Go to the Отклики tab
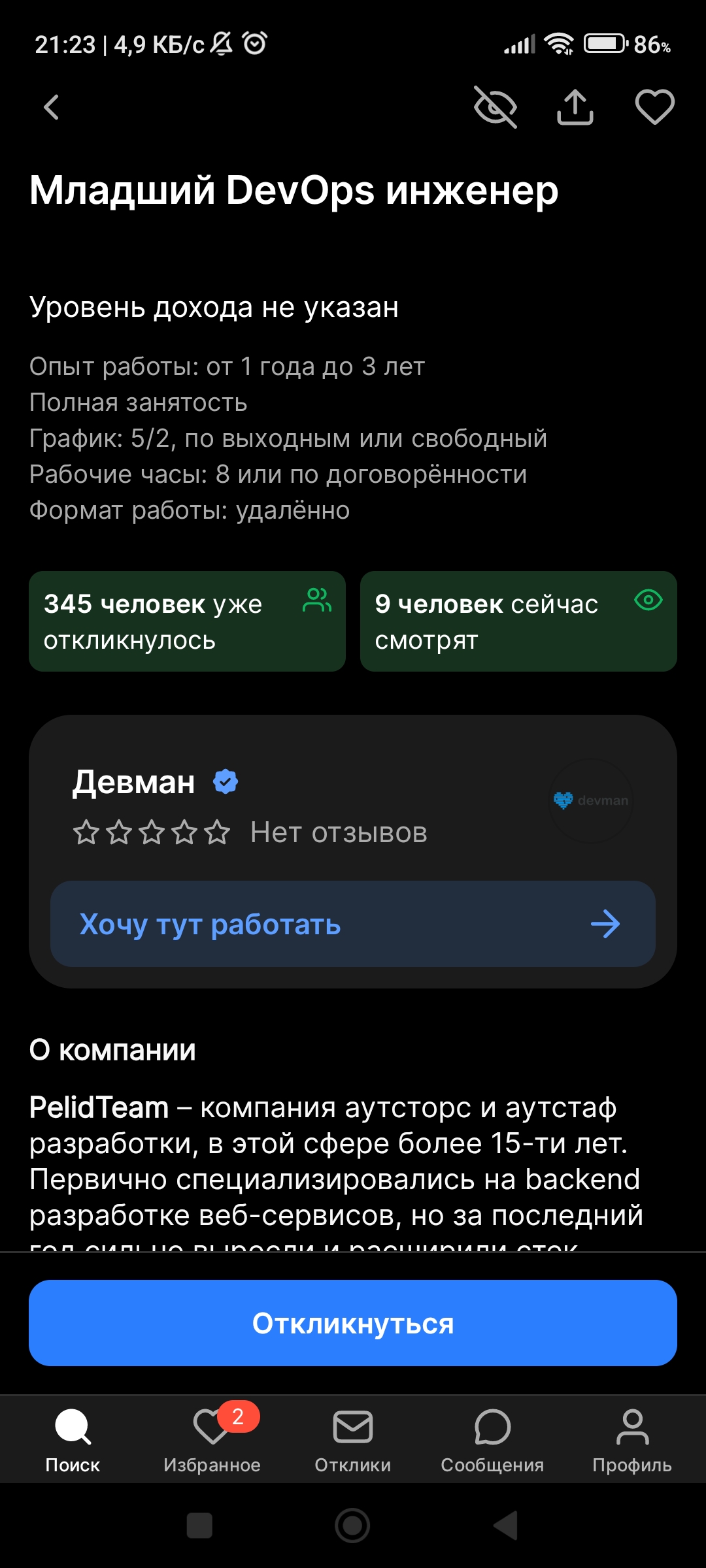The image size is (706, 1568). [x=353, y=1441]
